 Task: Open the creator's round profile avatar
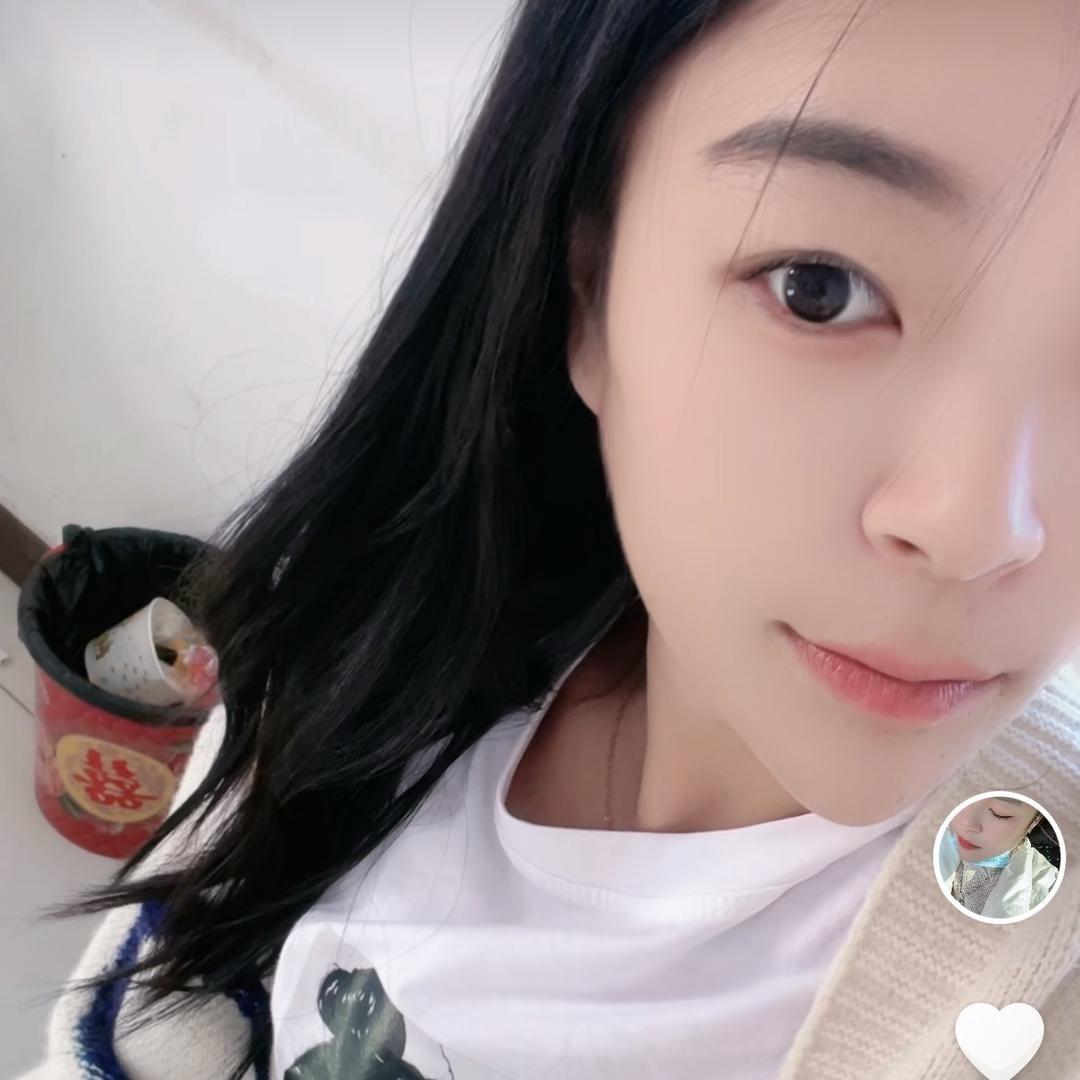point(998,857)
